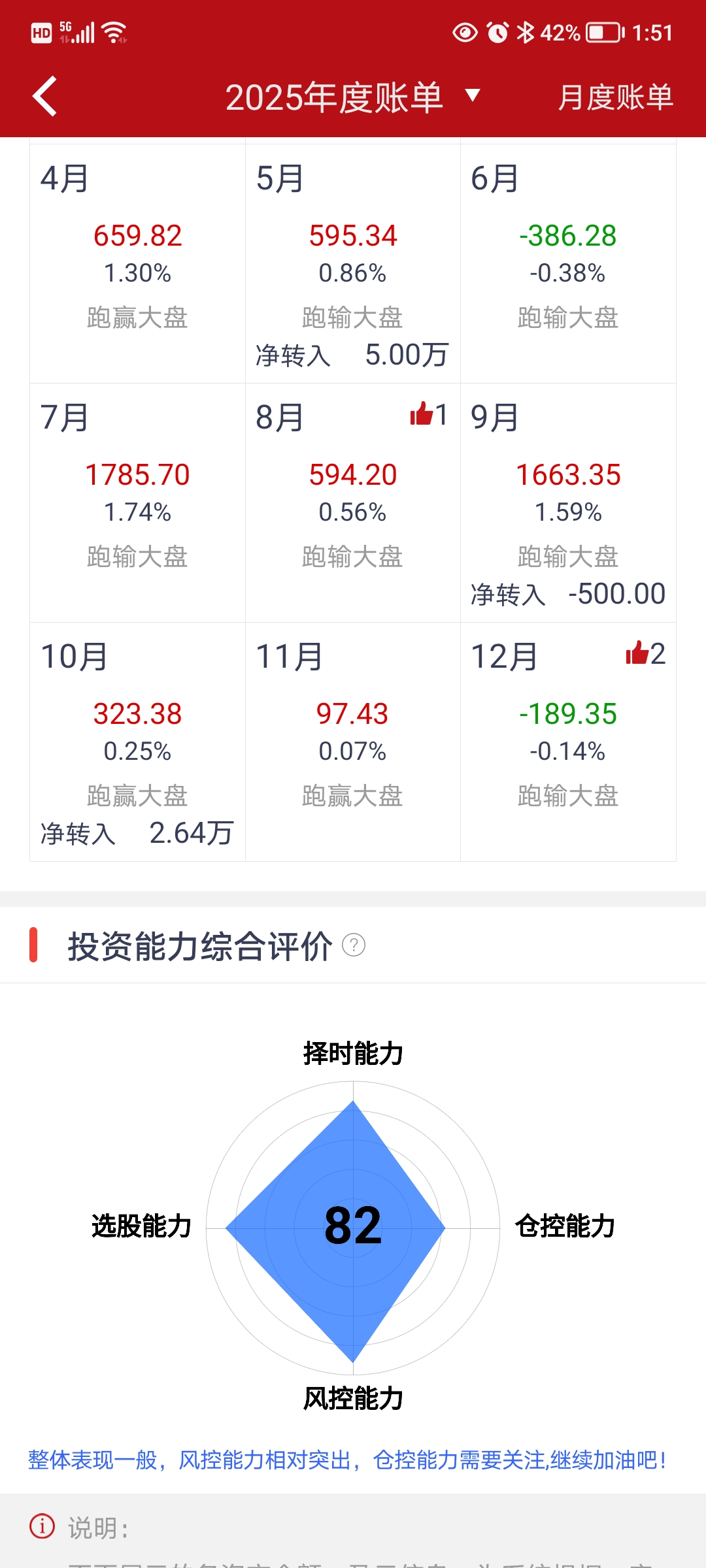Image resolution: width=706 pixels, height=1568 pixels.
Task: Select the 9月 card
Action: [568, 502]
